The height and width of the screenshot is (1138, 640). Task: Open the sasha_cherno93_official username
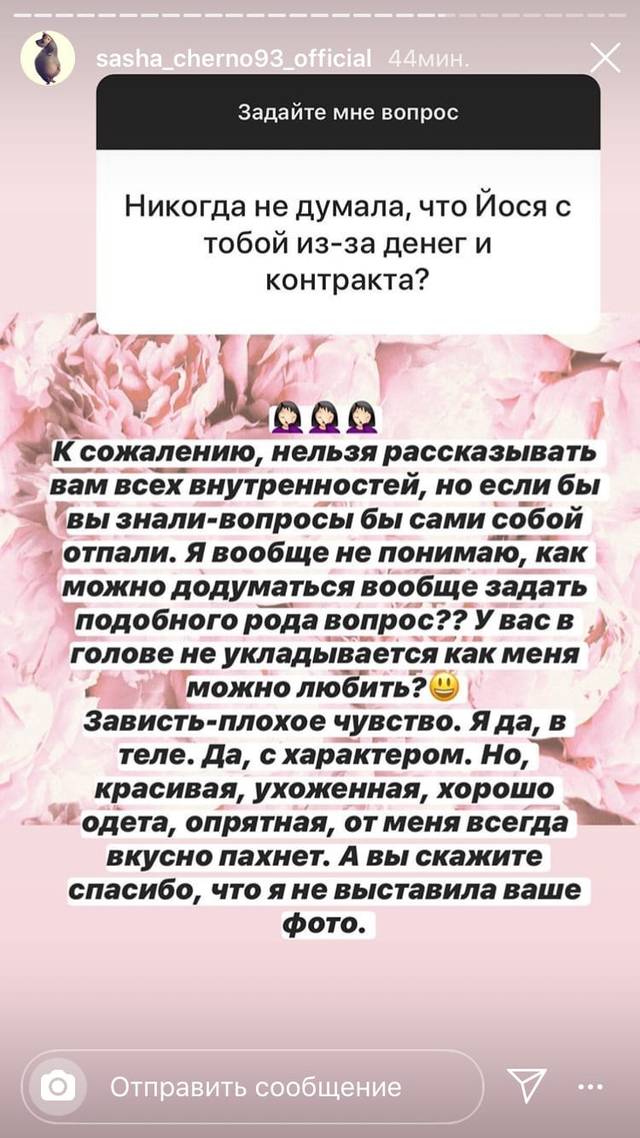click(x=234, y=58)
